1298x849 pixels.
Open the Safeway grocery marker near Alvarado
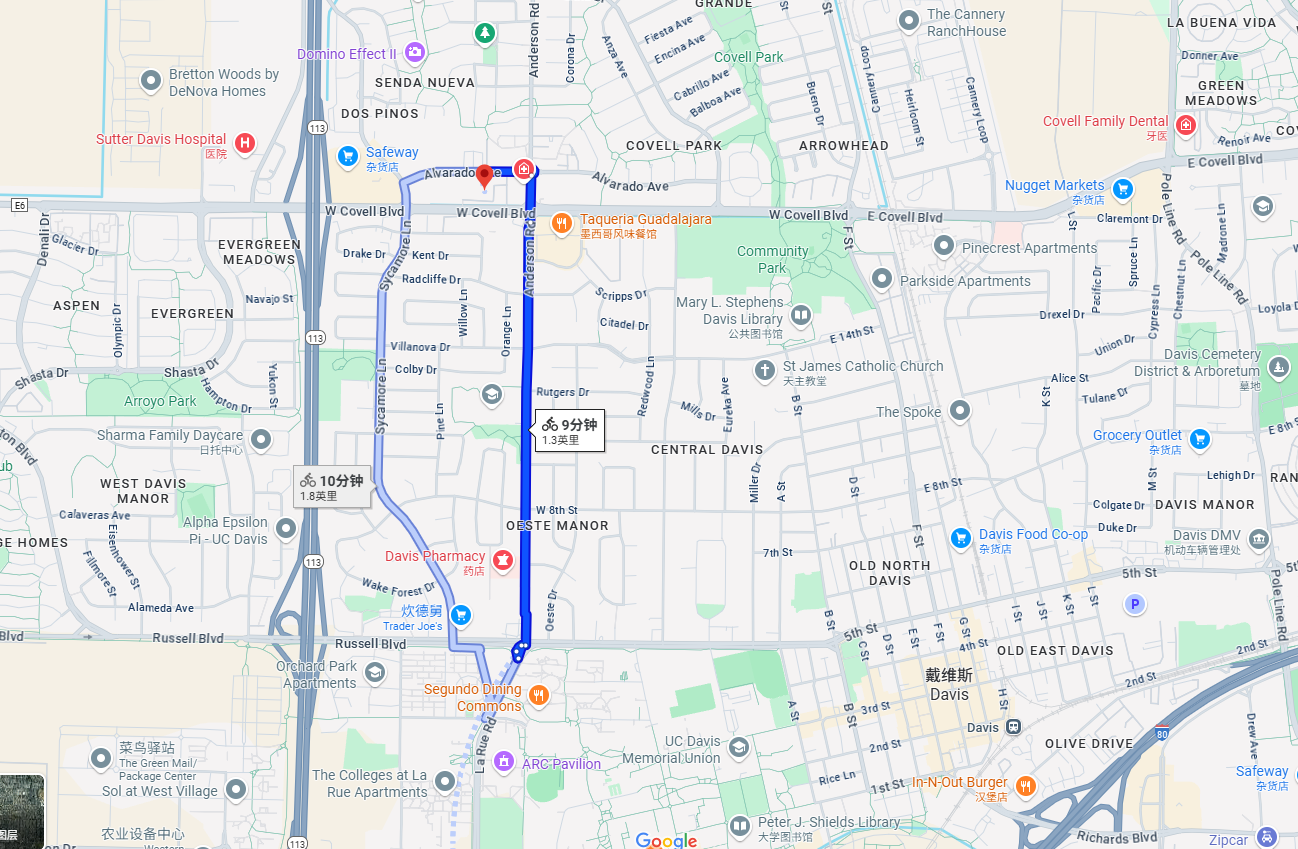348,155
